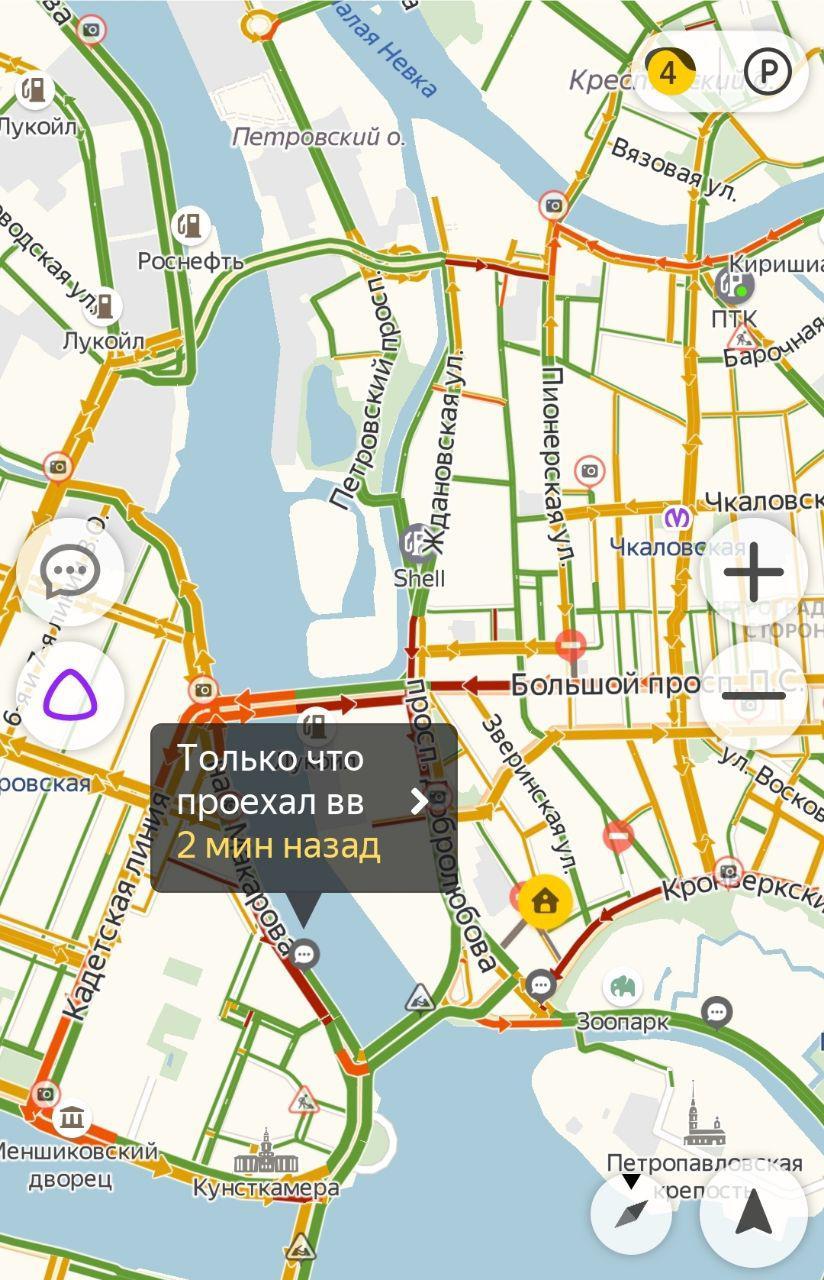This screenshot has height=1280, width=824.
Task: Tap the road closure sign on Большой проспект
Action: click(571, 645)
